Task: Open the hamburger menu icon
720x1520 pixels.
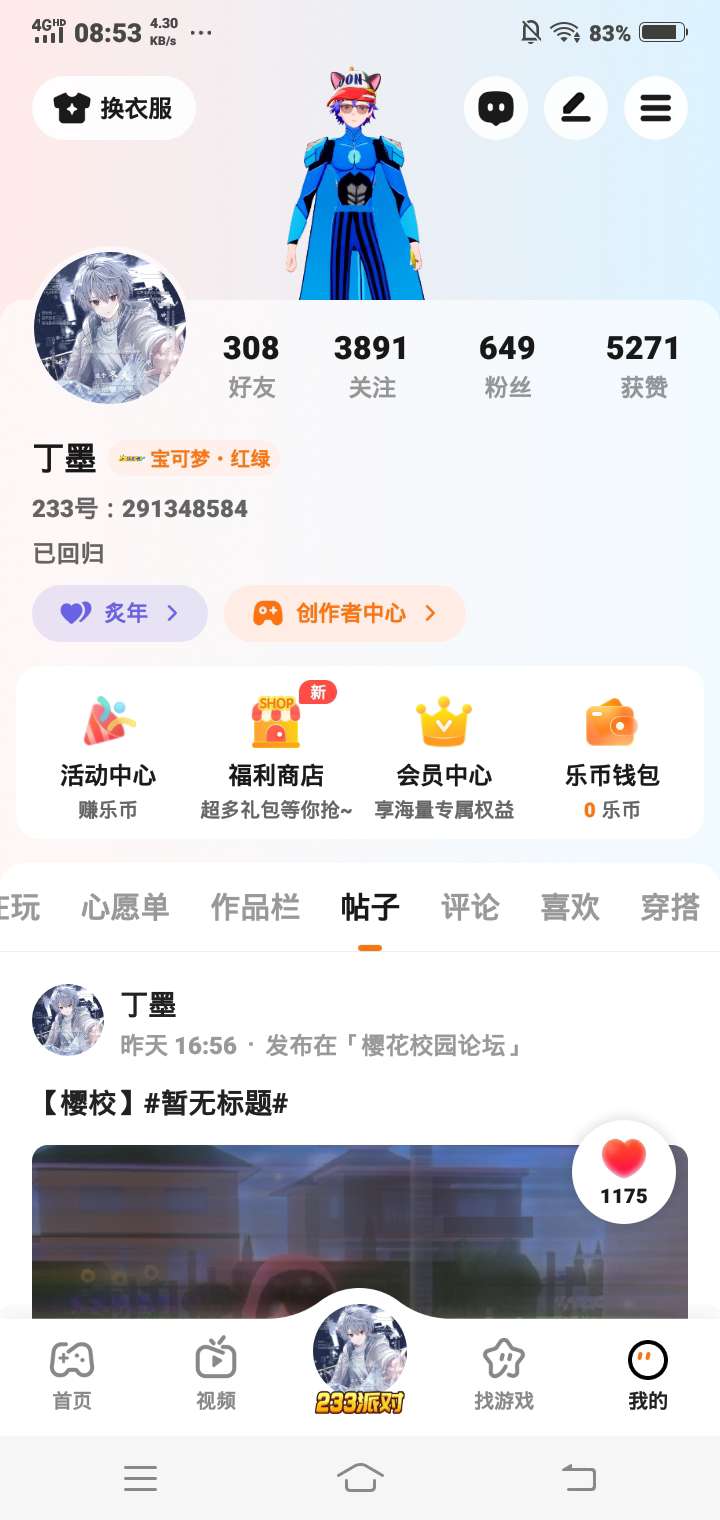Action: (656, 108)
